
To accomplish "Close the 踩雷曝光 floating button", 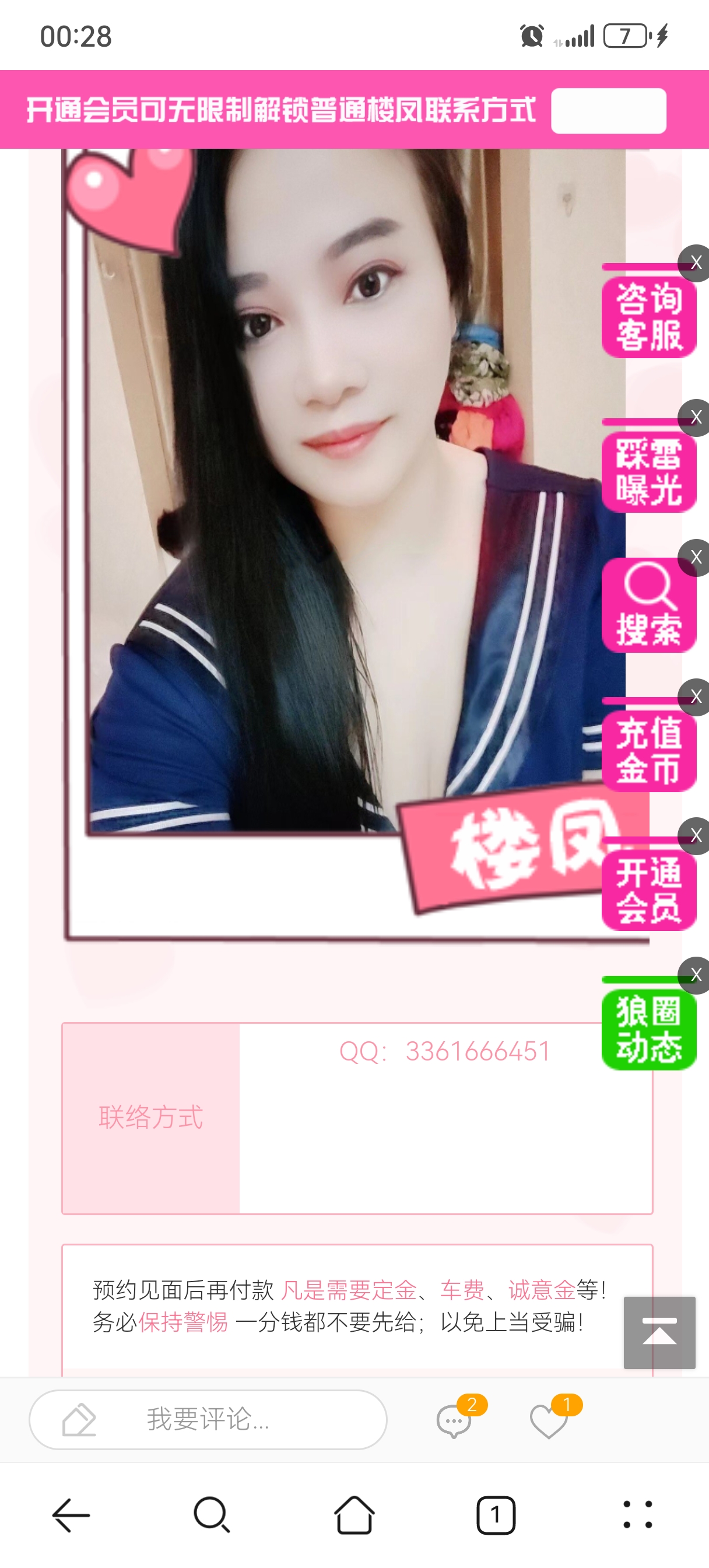I will [696, 417].
